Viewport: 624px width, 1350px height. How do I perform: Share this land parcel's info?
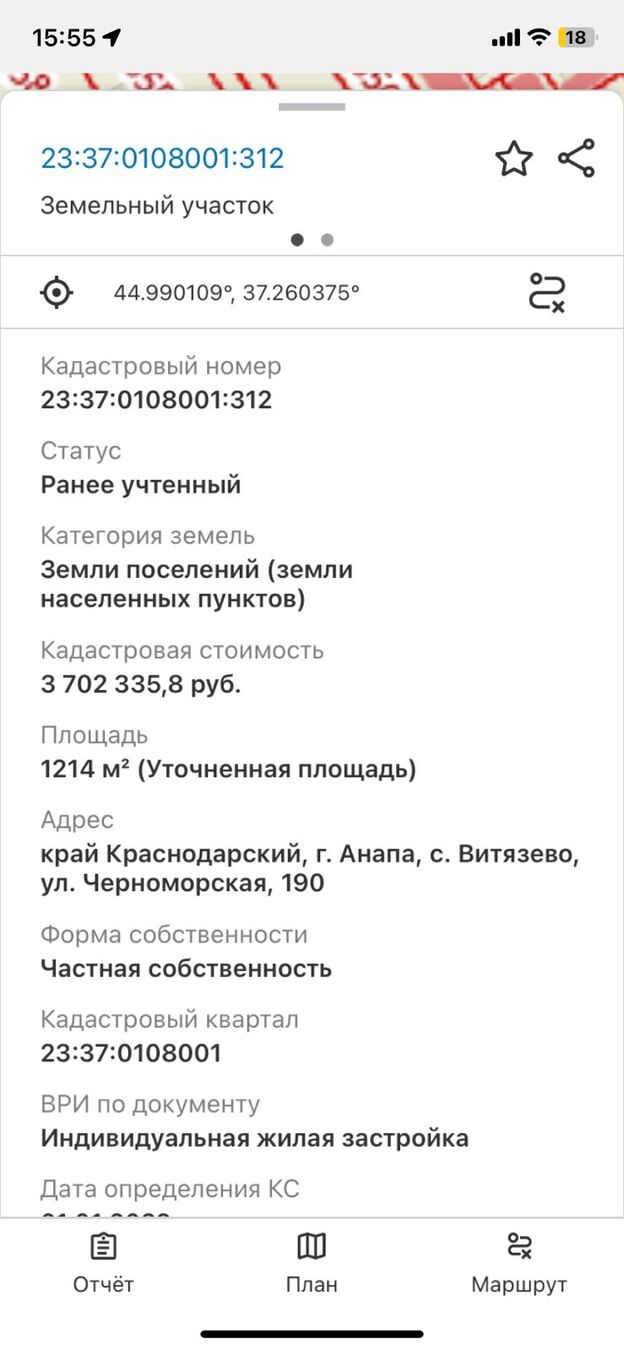(x=576, y=158)
